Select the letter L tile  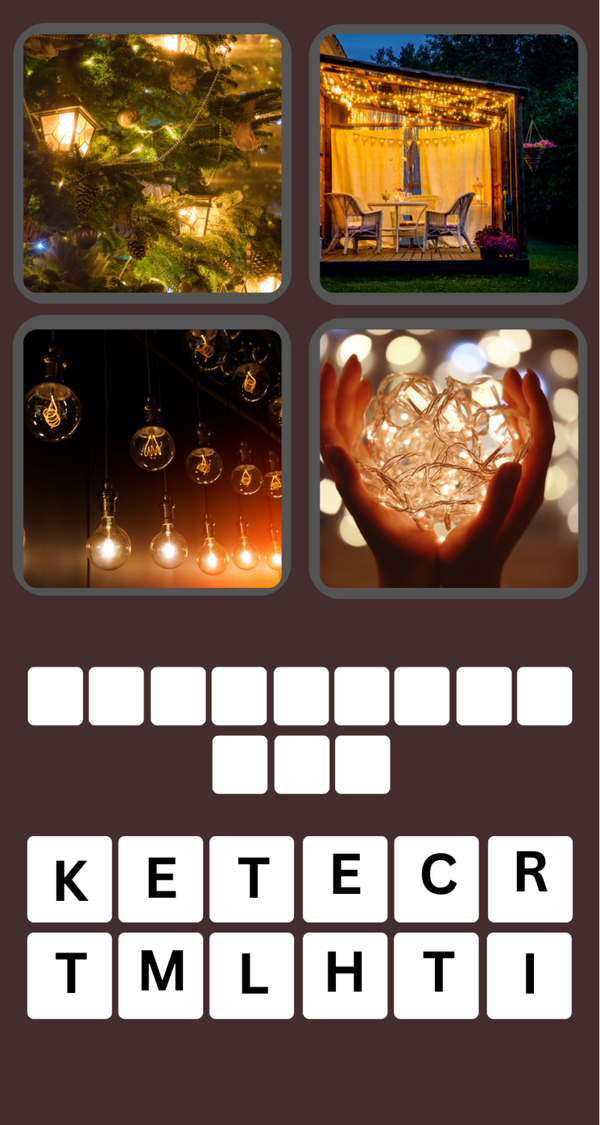253,975
